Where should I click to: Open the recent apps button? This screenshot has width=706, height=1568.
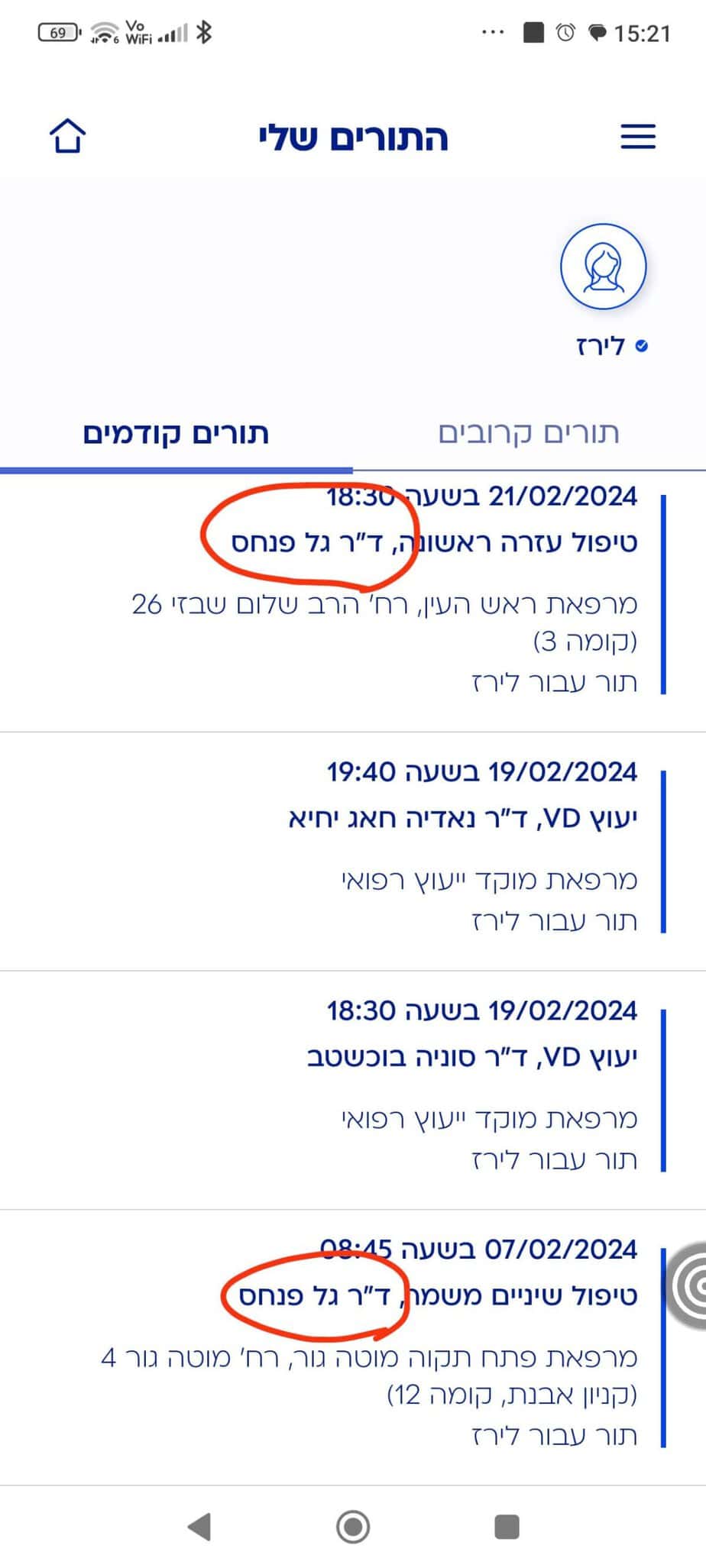(507, 1527)
